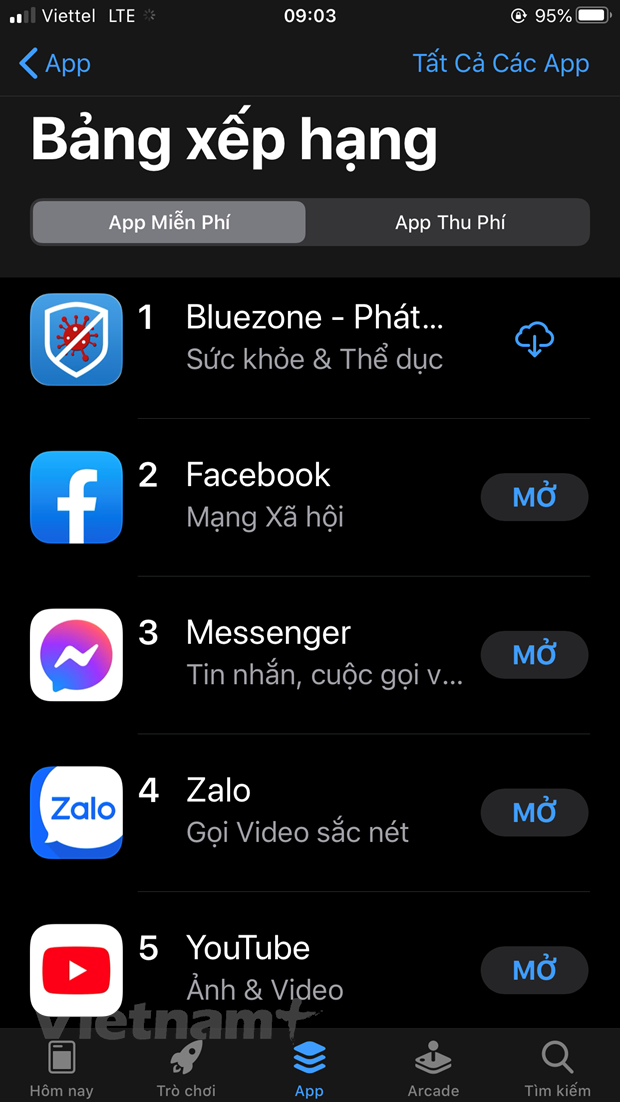This screenshot has height=1102, width=620.
Task: Switch to App Thu Phí segment
Action: [450, 222]
